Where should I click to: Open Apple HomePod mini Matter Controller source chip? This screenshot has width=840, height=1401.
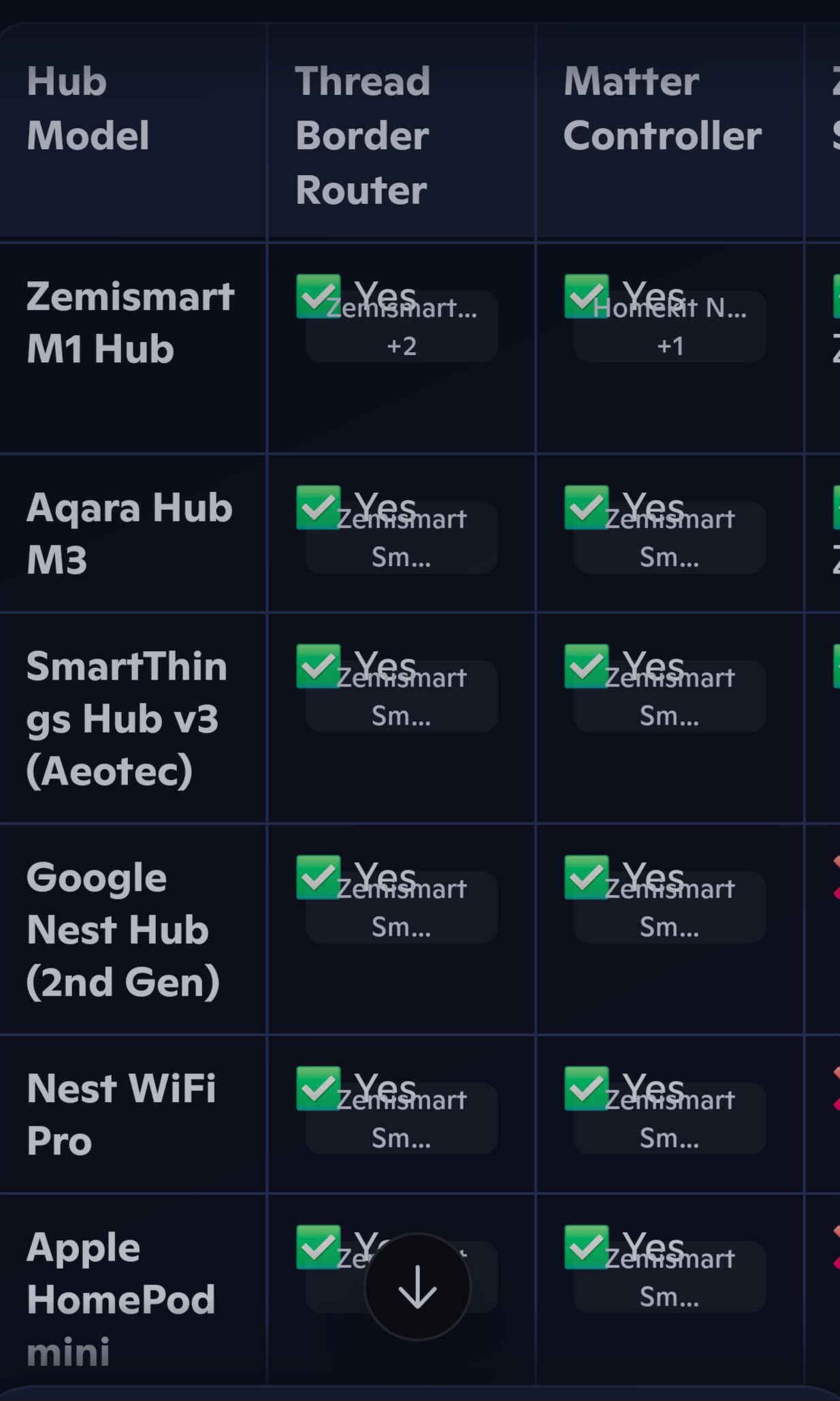[669, 1278]
